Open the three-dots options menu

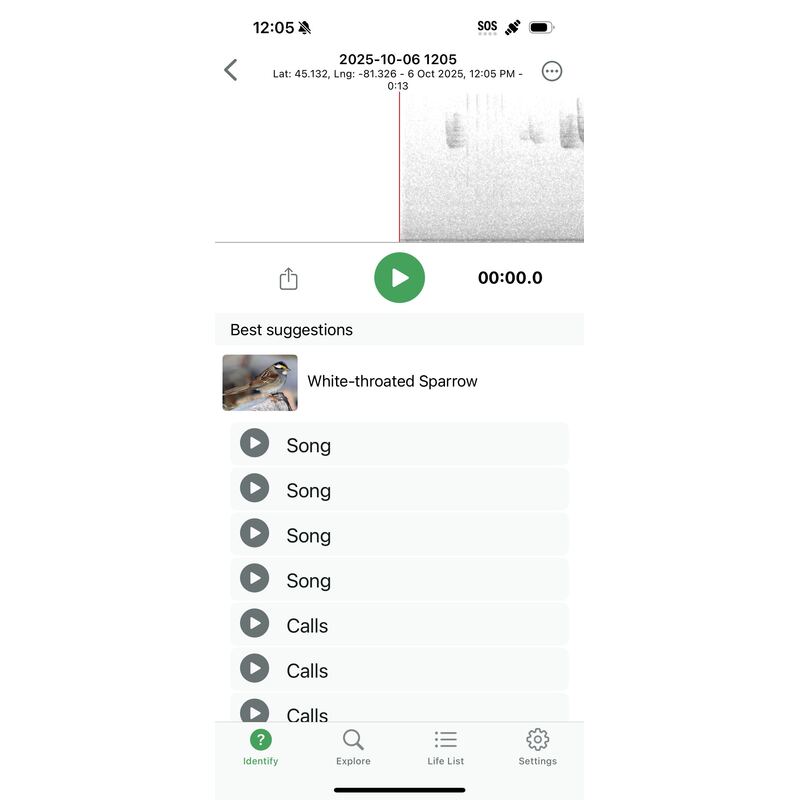[x=552, y=71]
